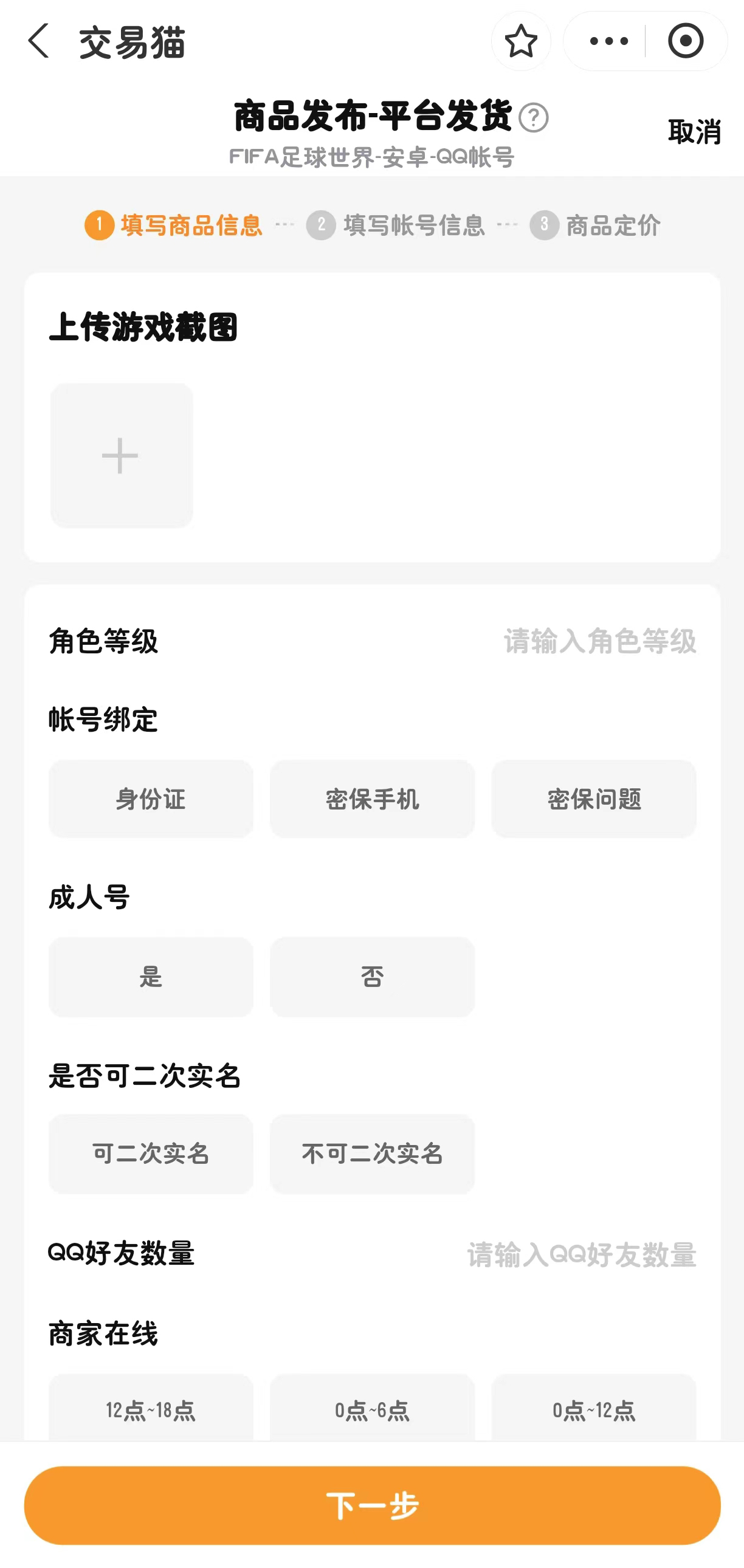Select 0点~6点 online time
This screenshot has height=1568, width=744.
pyautogui.click(x=372, y=1409)
